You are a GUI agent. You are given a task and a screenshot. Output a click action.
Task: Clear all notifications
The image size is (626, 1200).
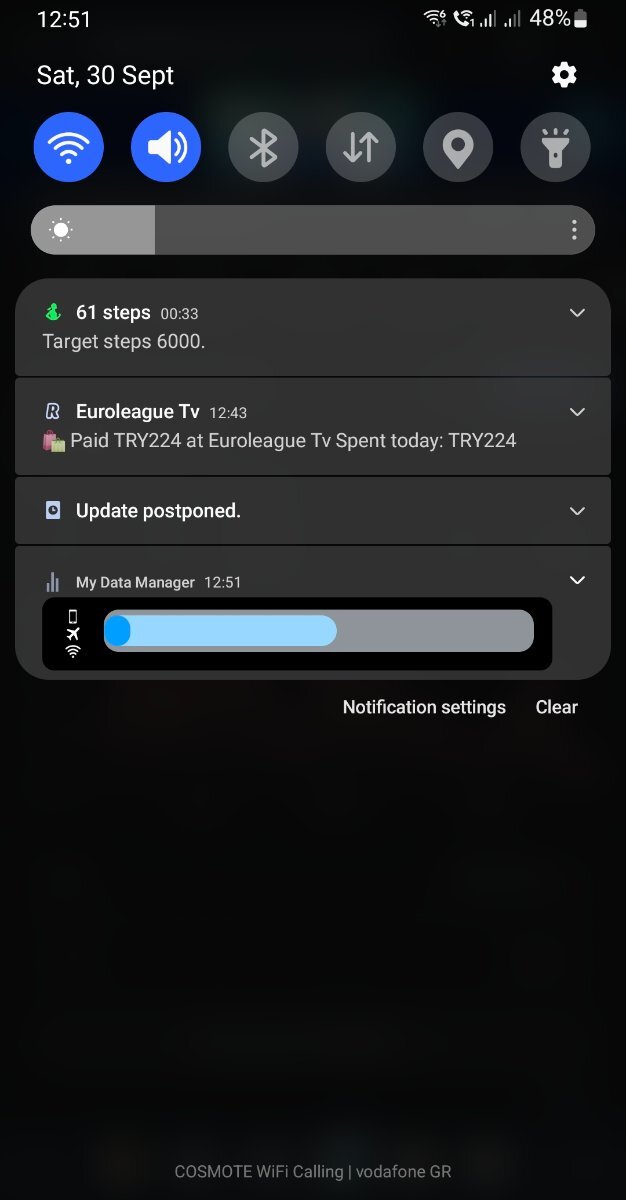click(557, 707)
